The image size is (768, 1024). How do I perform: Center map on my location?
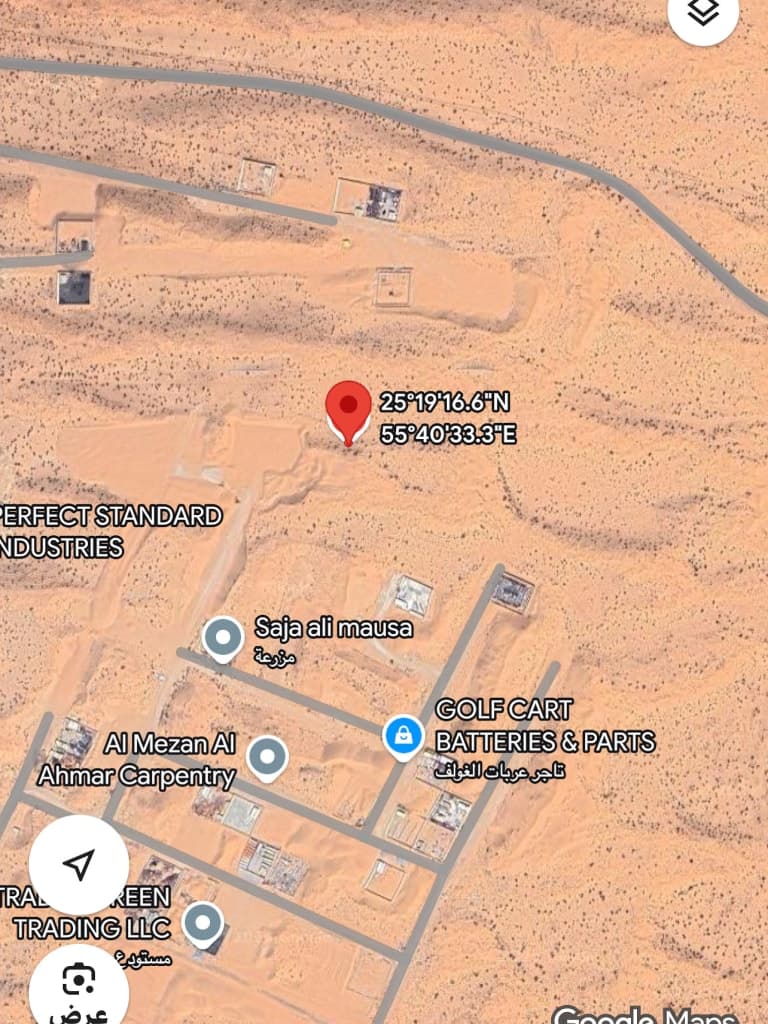(x=79, y=865)
